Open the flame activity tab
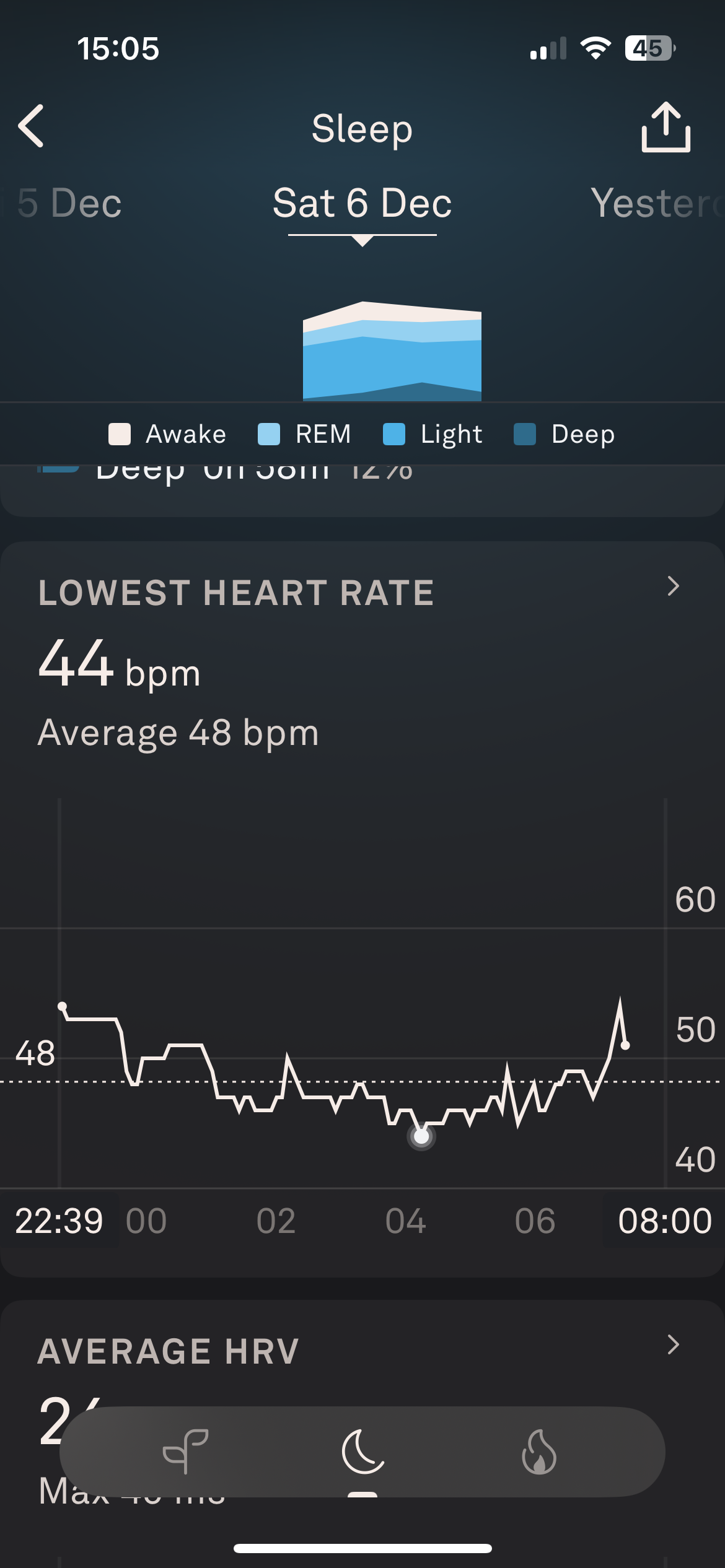725x1568 pixels. tap(539, 1452)
